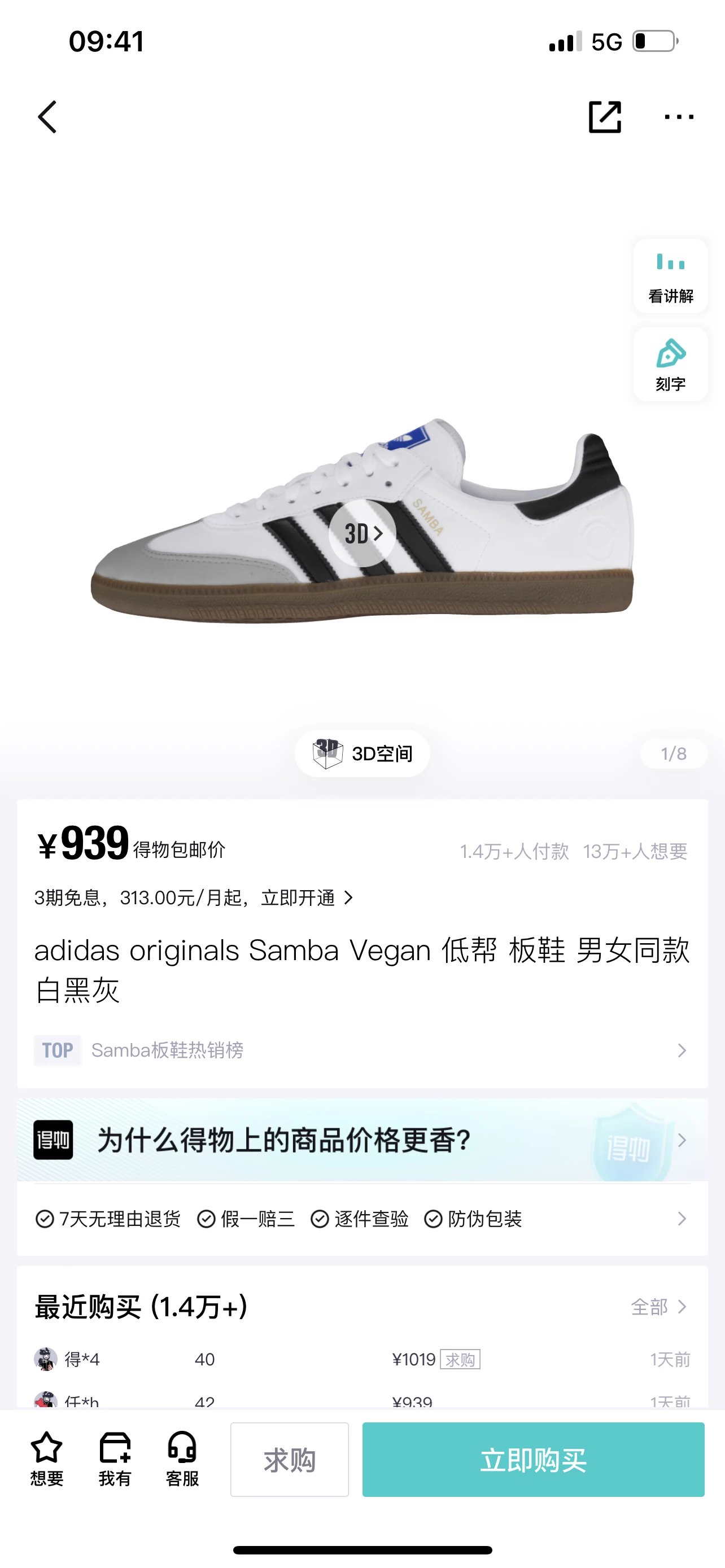Tap 立即购买 to buy now
This screenshot has height=1568, width=725.
click(x=533, y=1460)
